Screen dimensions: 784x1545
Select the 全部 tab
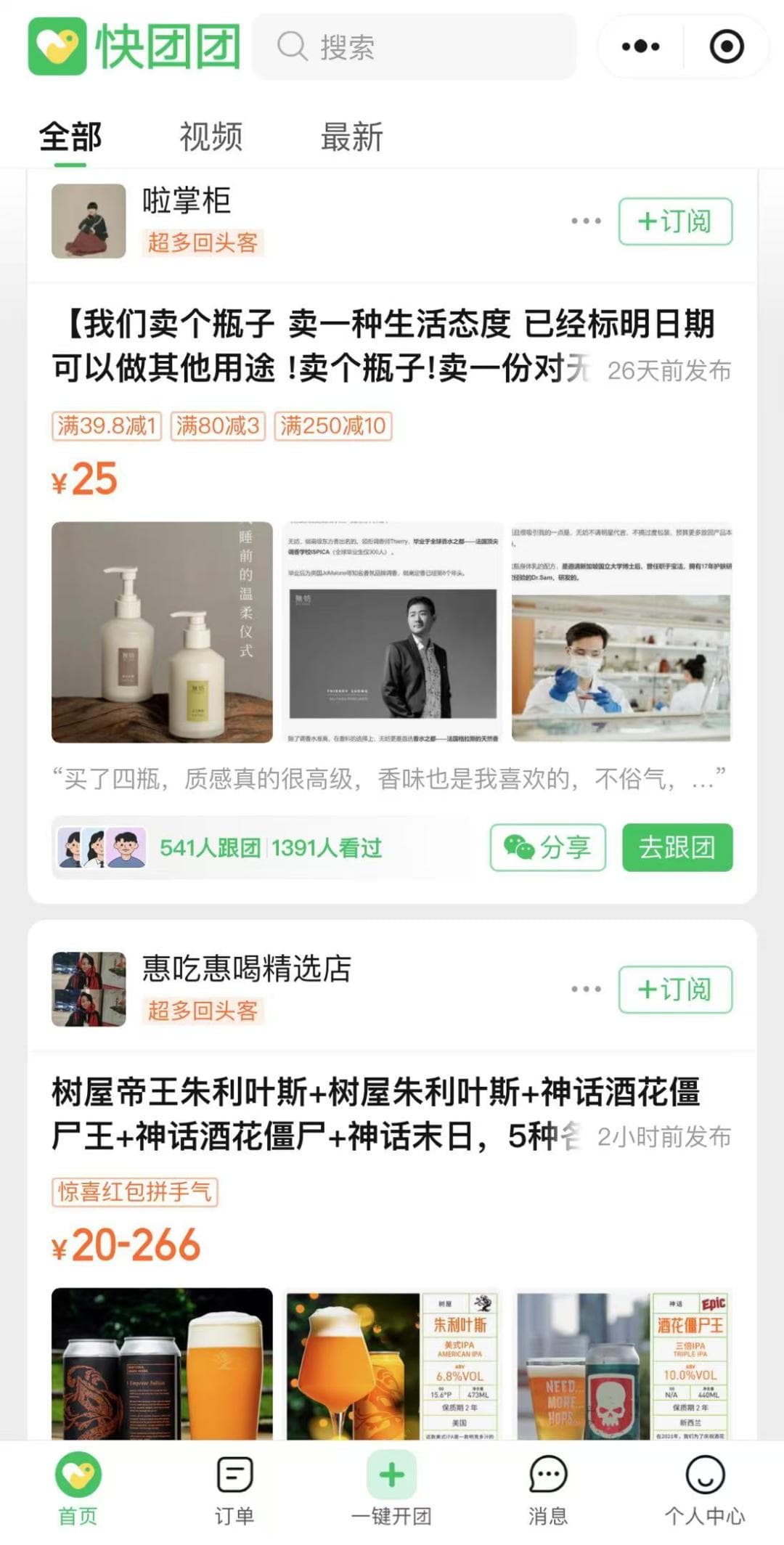(70, 137)
